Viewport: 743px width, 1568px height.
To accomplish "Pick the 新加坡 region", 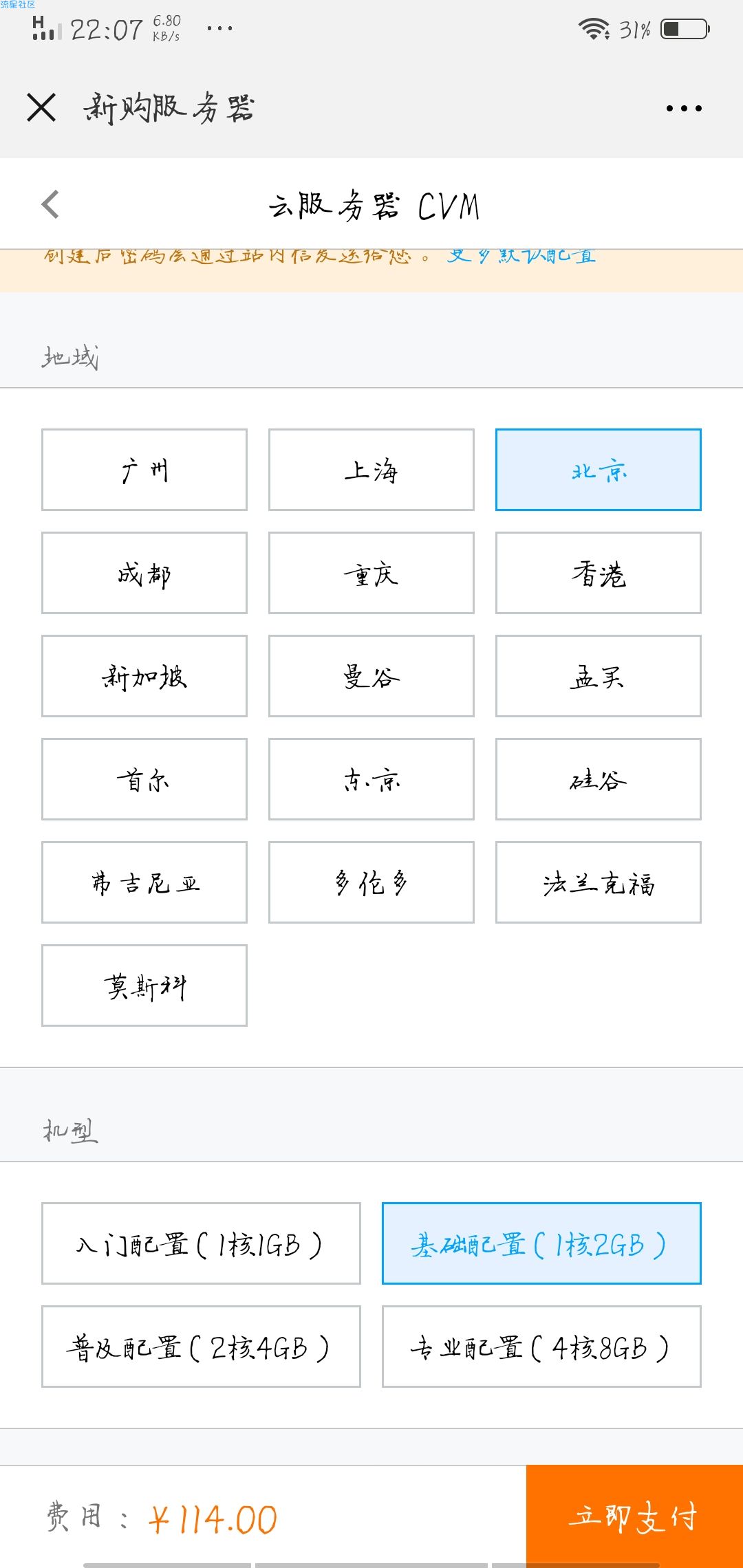I will 144,676.
